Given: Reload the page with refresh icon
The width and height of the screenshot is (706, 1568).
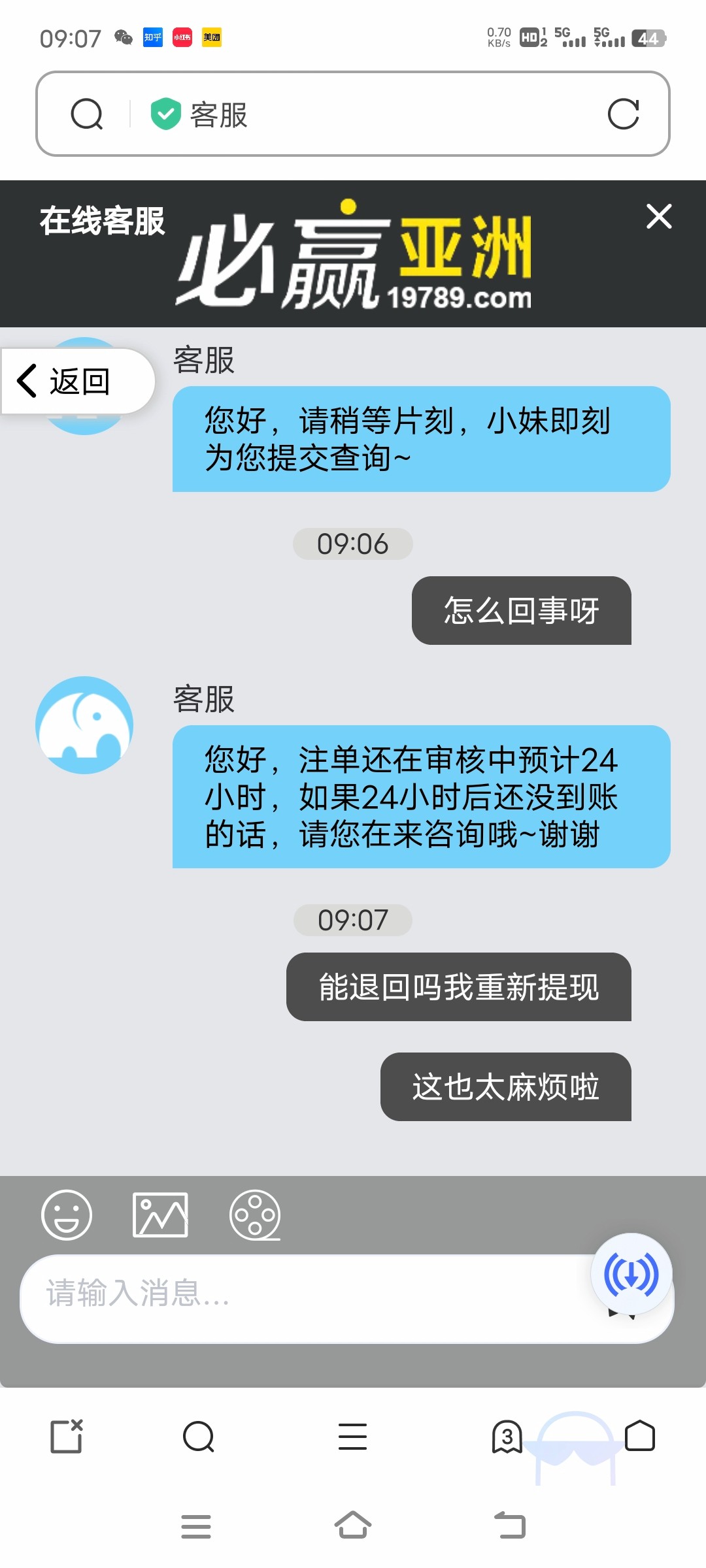Looking at the screenshot, I should point(623,114).
